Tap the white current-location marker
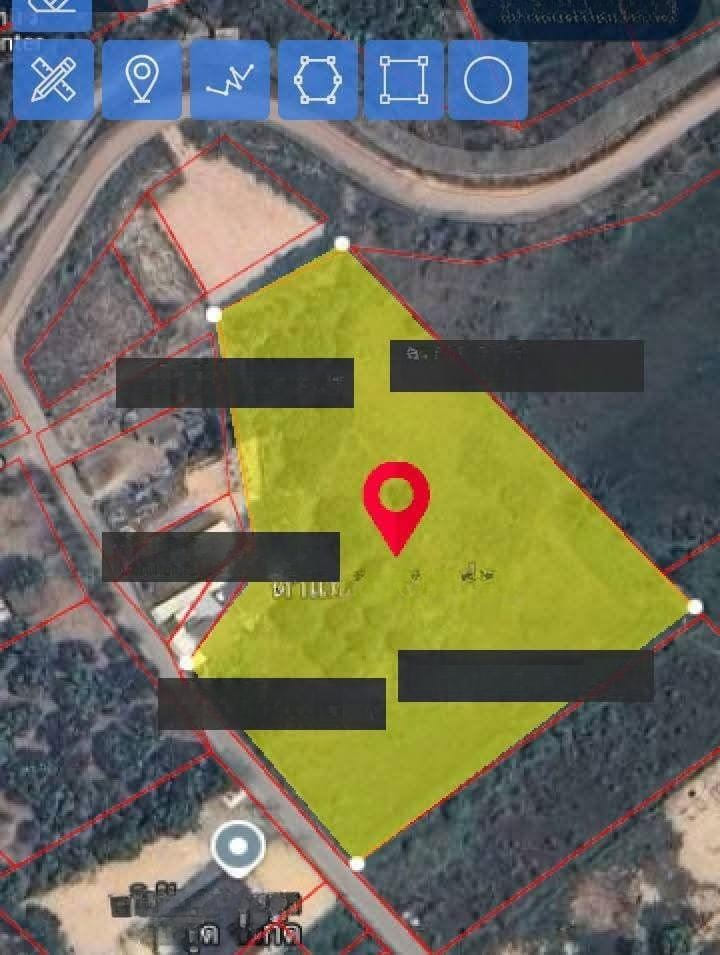Screen dimensions: 720x955 click(238, 850)
